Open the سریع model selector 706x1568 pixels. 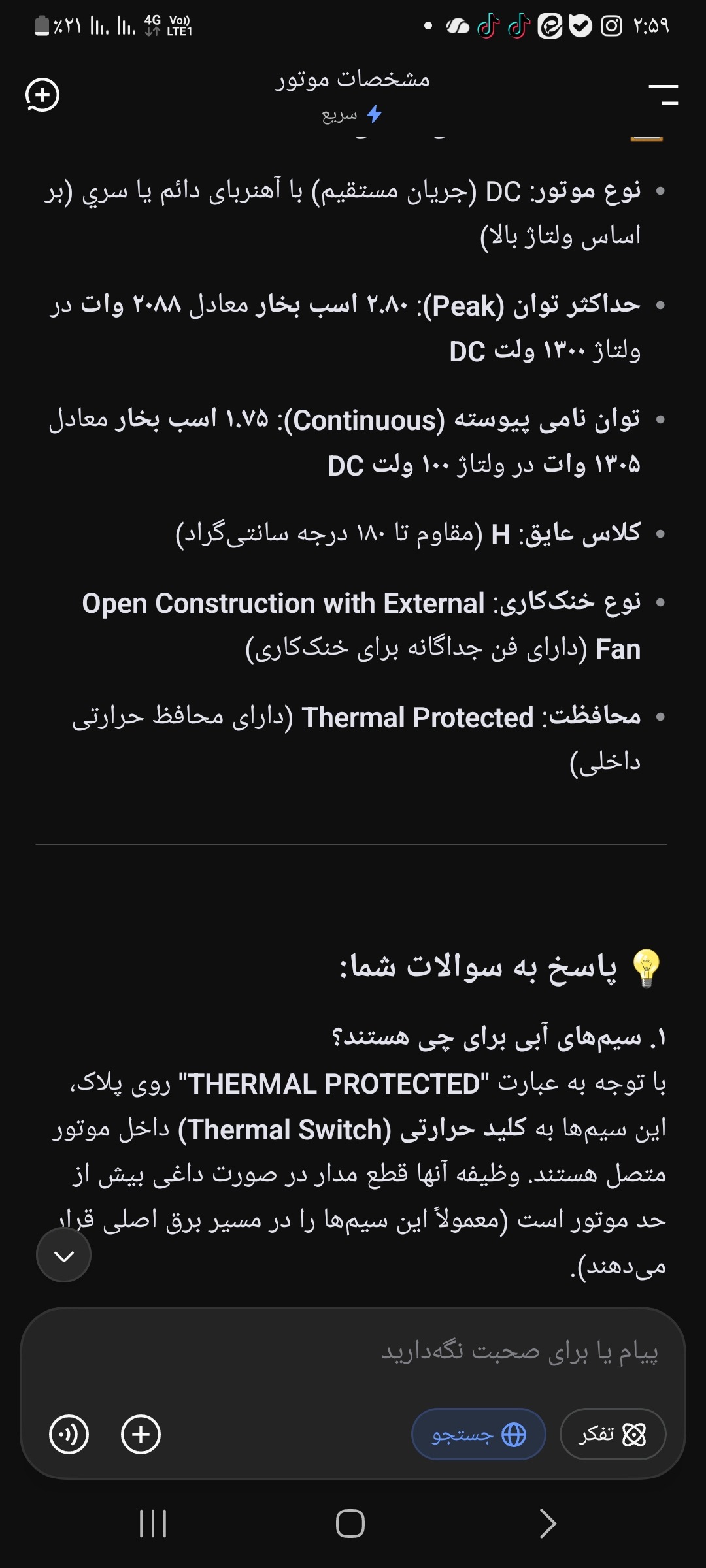pos(352,114)
